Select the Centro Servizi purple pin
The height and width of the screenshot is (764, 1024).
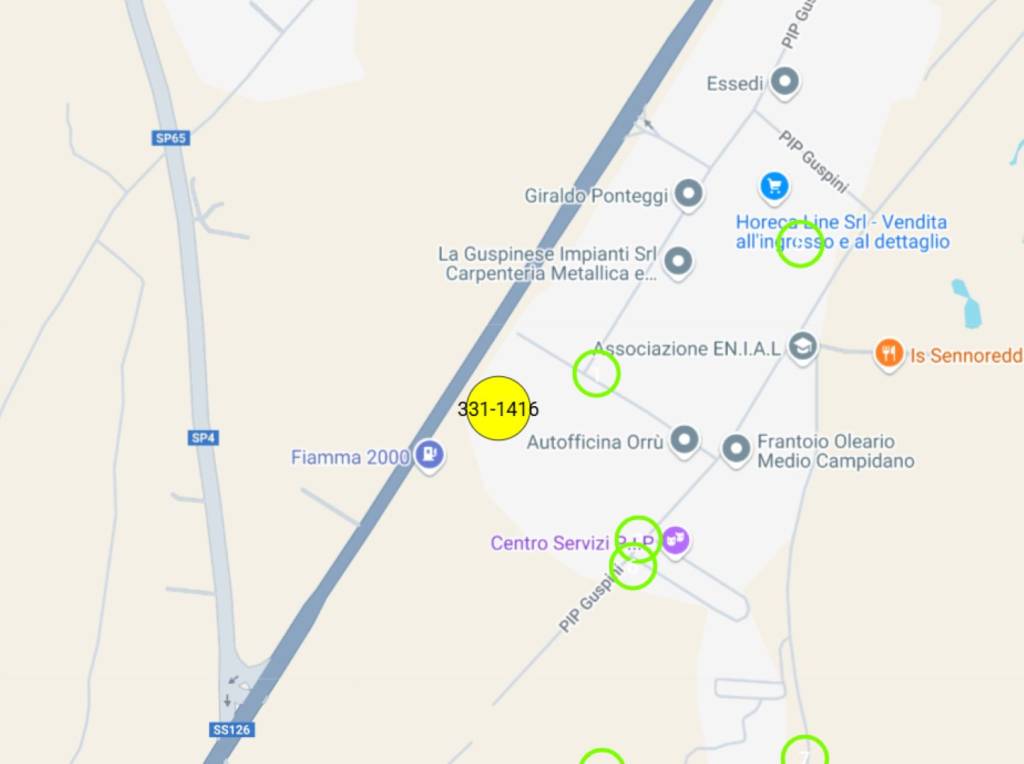[x=677, y=541]
